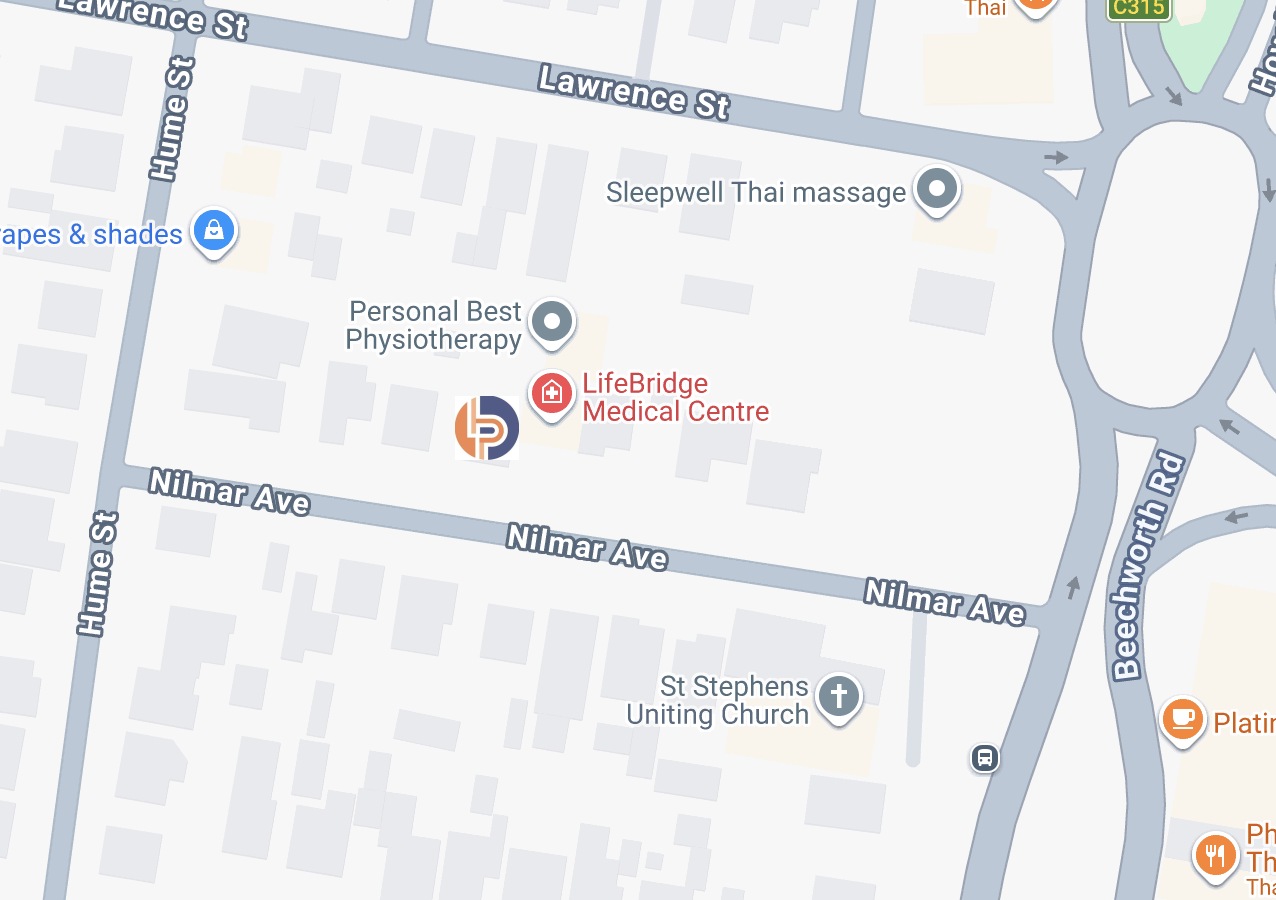Open the Sleepwell Thai massage pin
1276x900 pixels.
[x=937, y=188]
